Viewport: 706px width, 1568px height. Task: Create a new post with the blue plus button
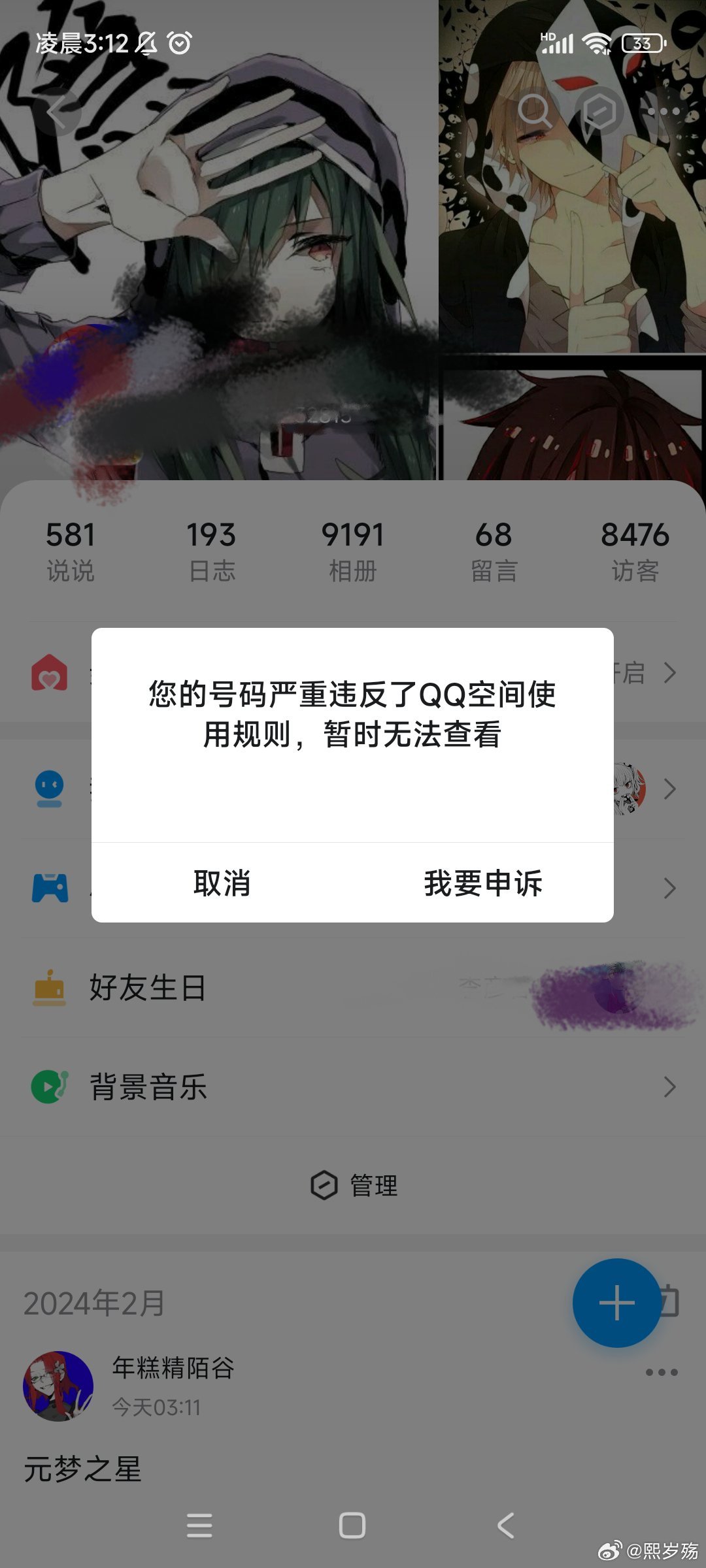click(x=616, y=1303)
